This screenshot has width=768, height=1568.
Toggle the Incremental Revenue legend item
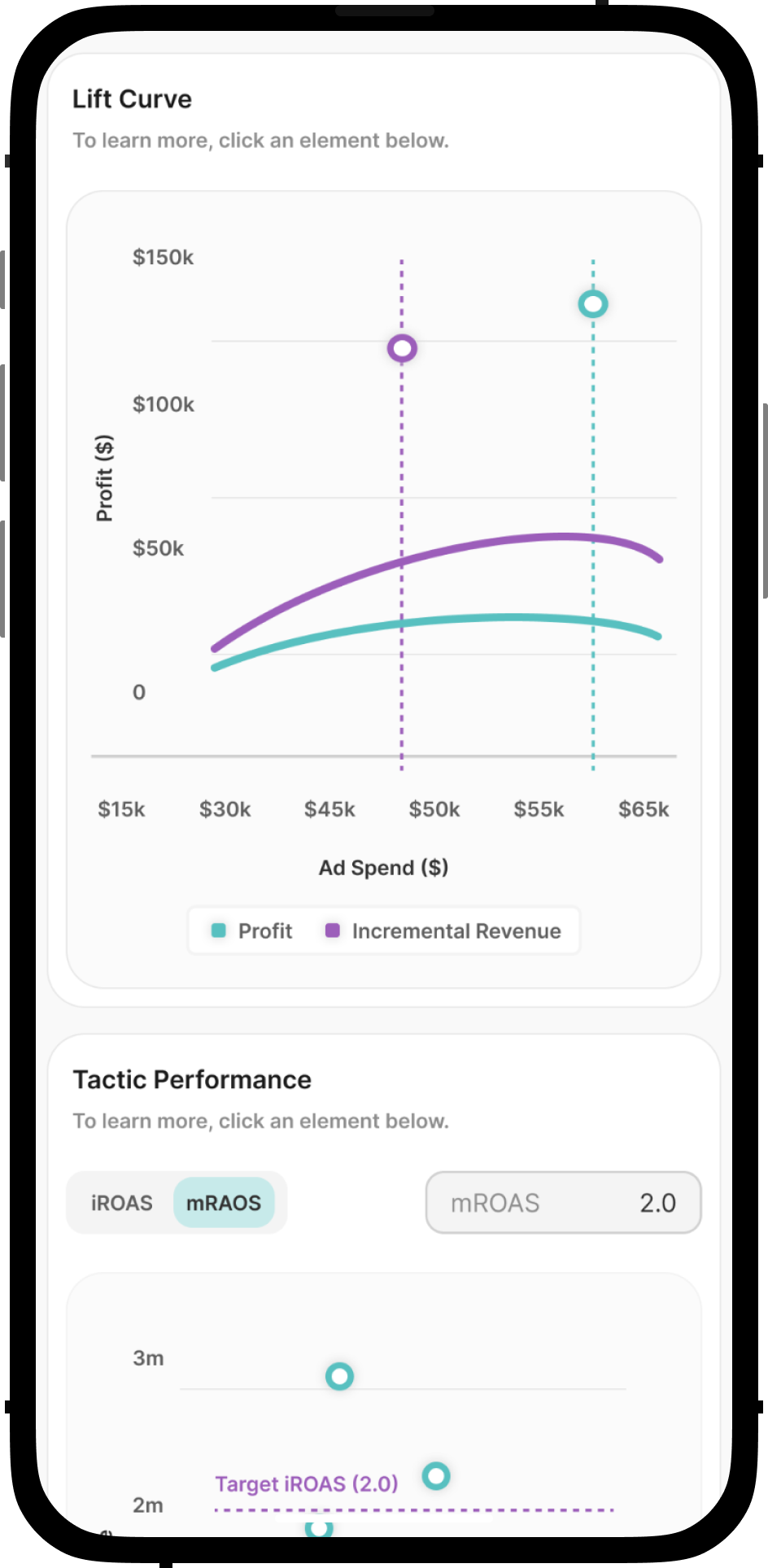(x=443, y=931)
